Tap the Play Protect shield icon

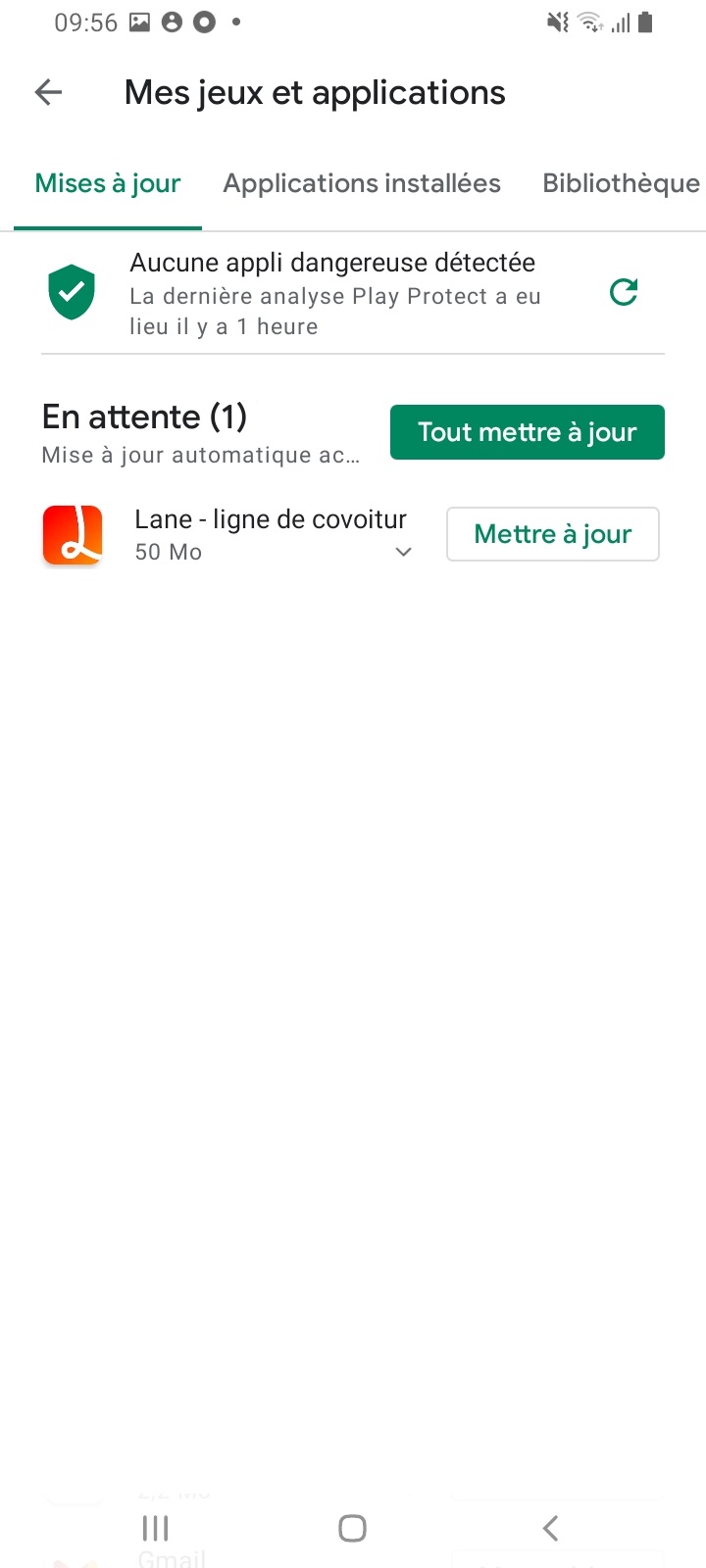72,291
